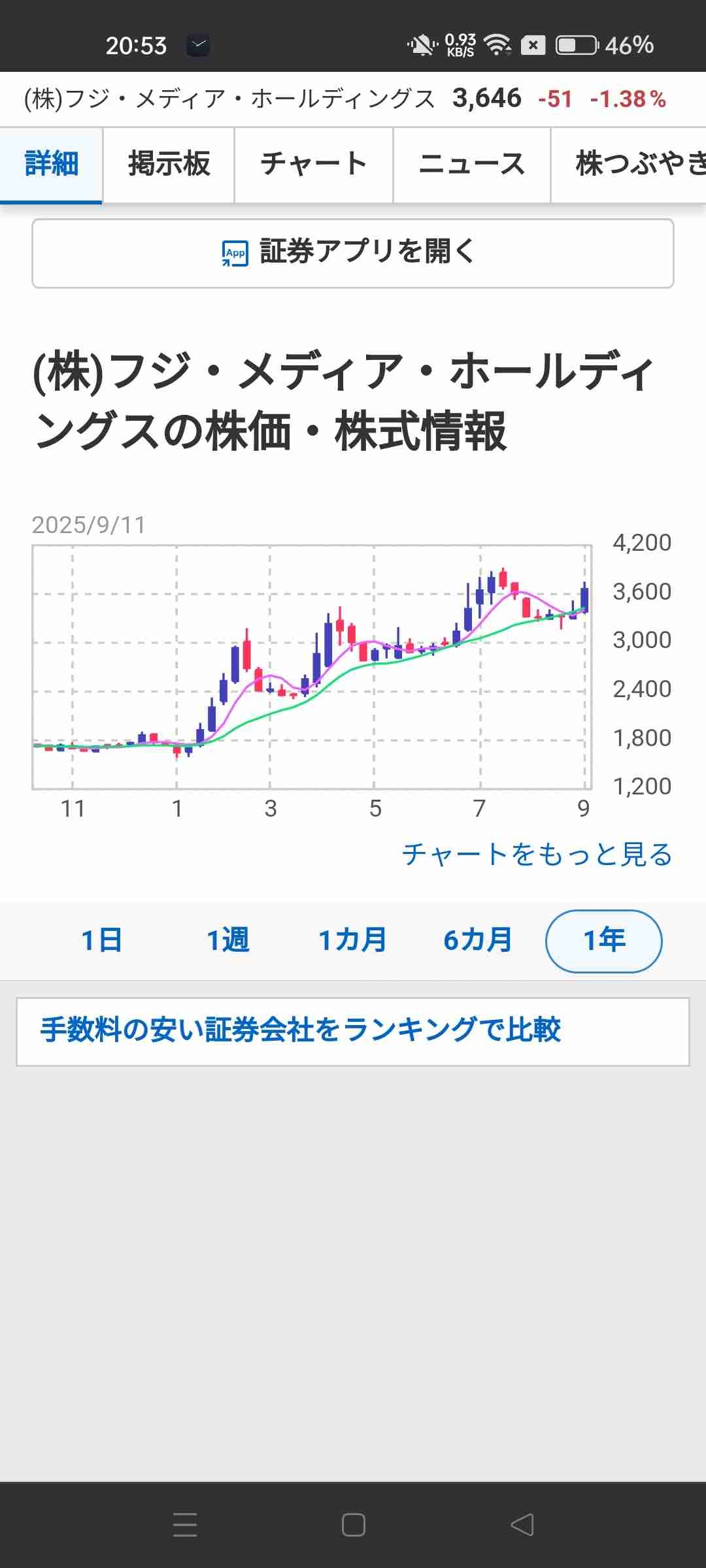Select the 1日 chart range

[x=102, y=941]
